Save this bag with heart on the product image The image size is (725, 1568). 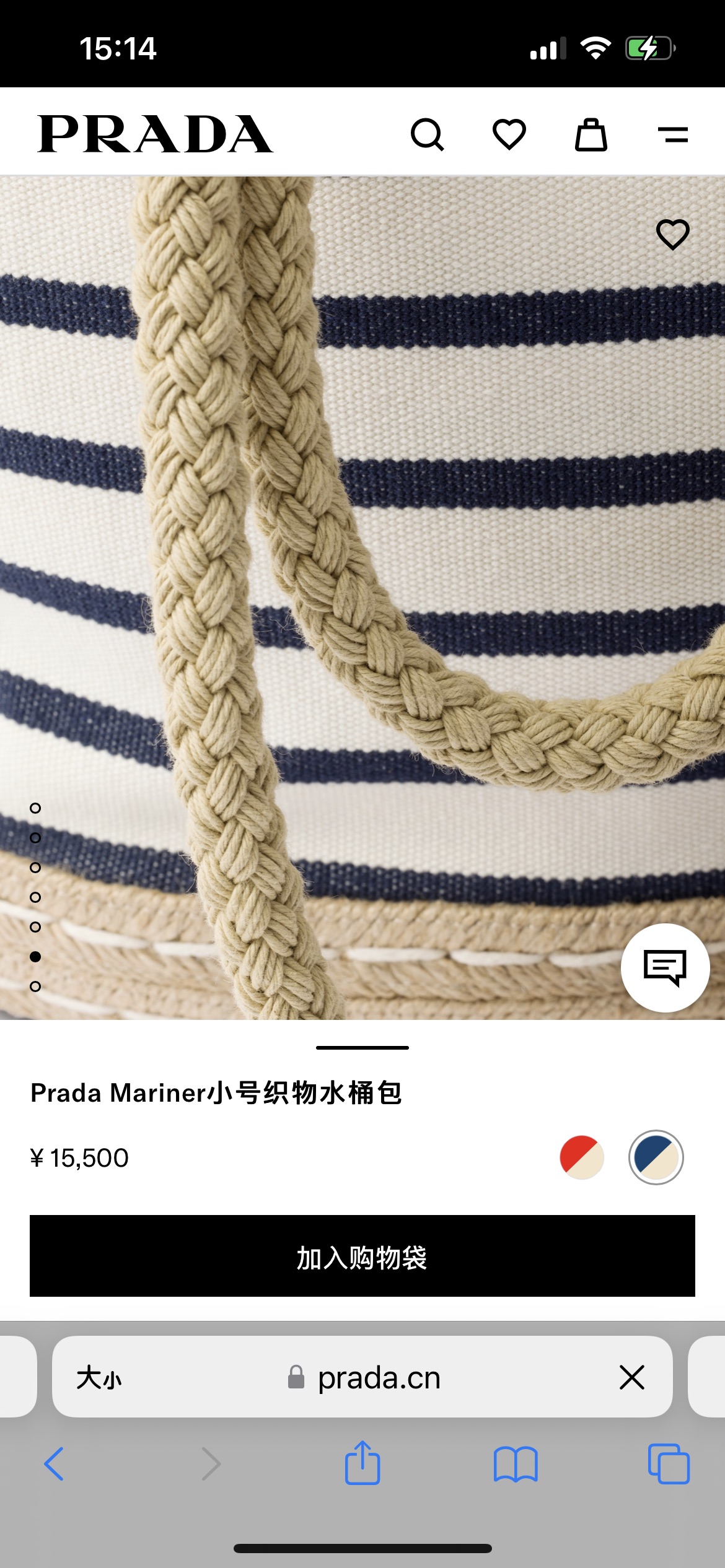pos(673,235)
